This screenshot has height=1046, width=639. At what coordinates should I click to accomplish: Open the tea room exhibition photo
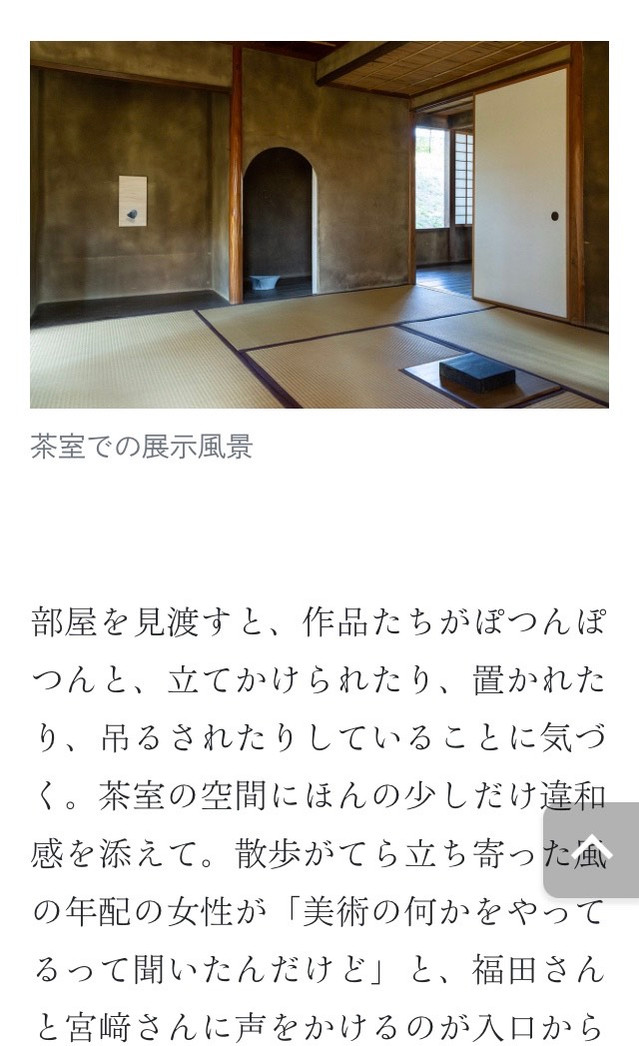pos(319,224)
